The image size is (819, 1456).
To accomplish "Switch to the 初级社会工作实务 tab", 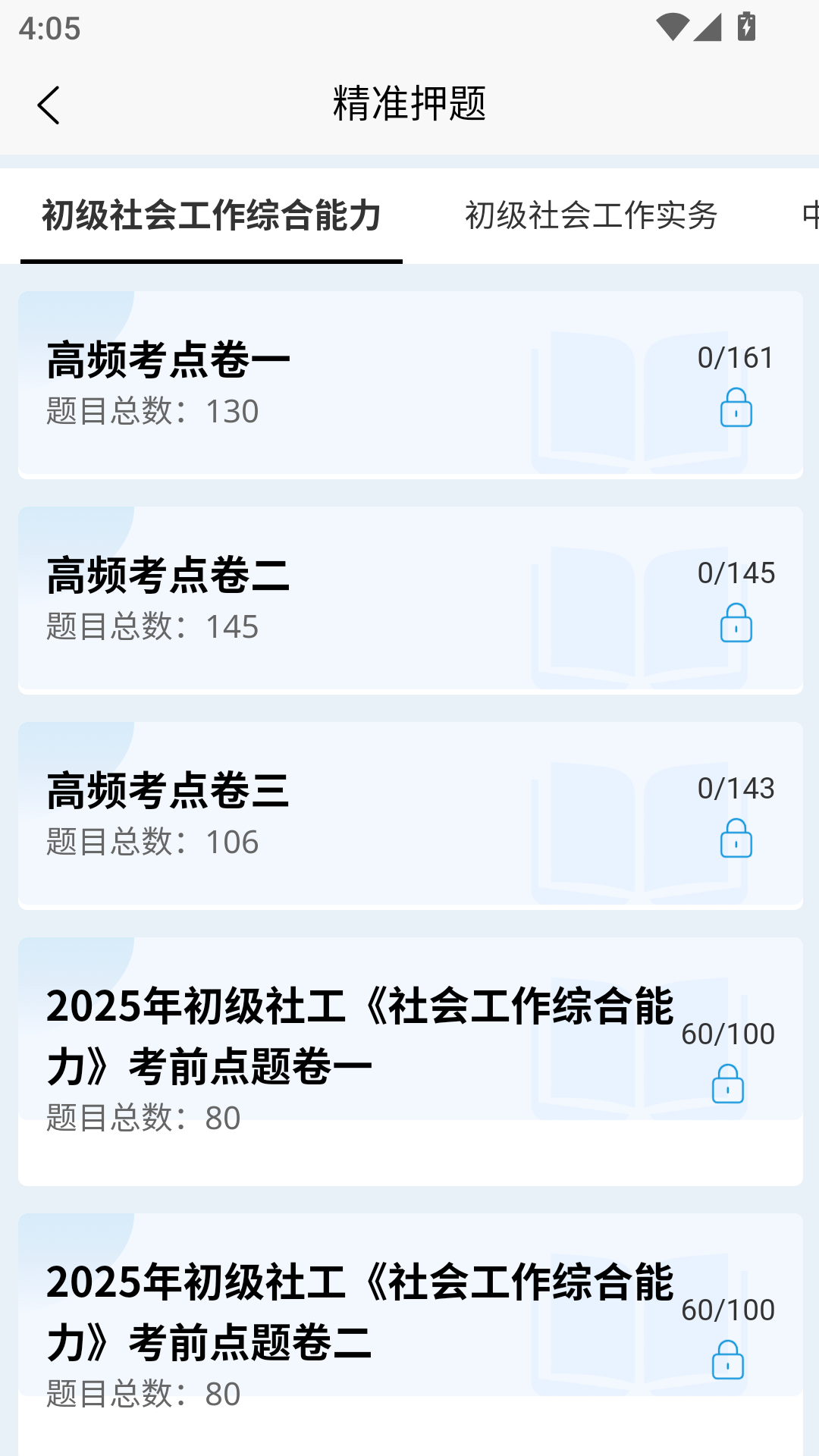I will (x=594, y=216).
